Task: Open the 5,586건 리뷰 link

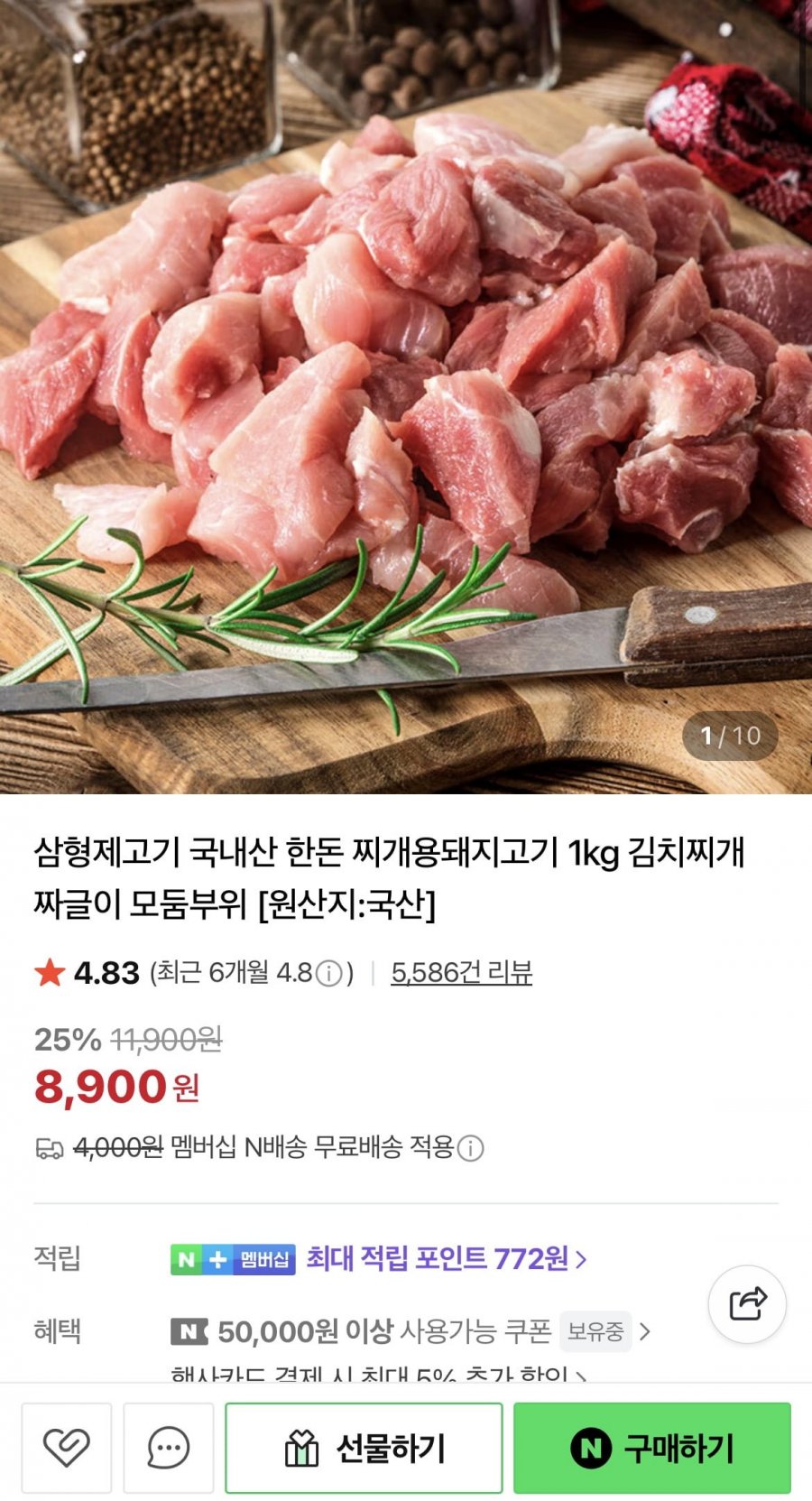Action: click(461, 972)
